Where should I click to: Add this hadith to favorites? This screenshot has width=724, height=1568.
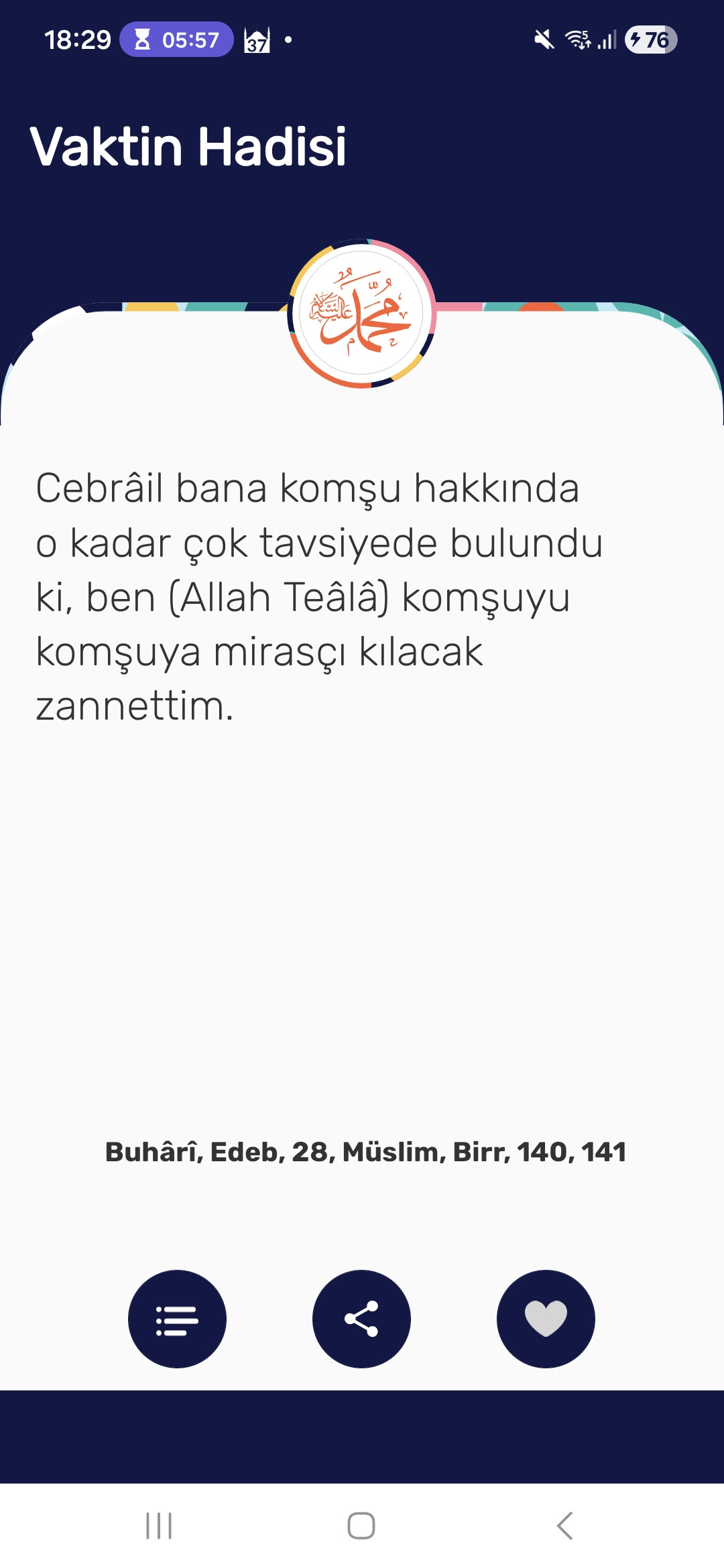(546, 1319)
